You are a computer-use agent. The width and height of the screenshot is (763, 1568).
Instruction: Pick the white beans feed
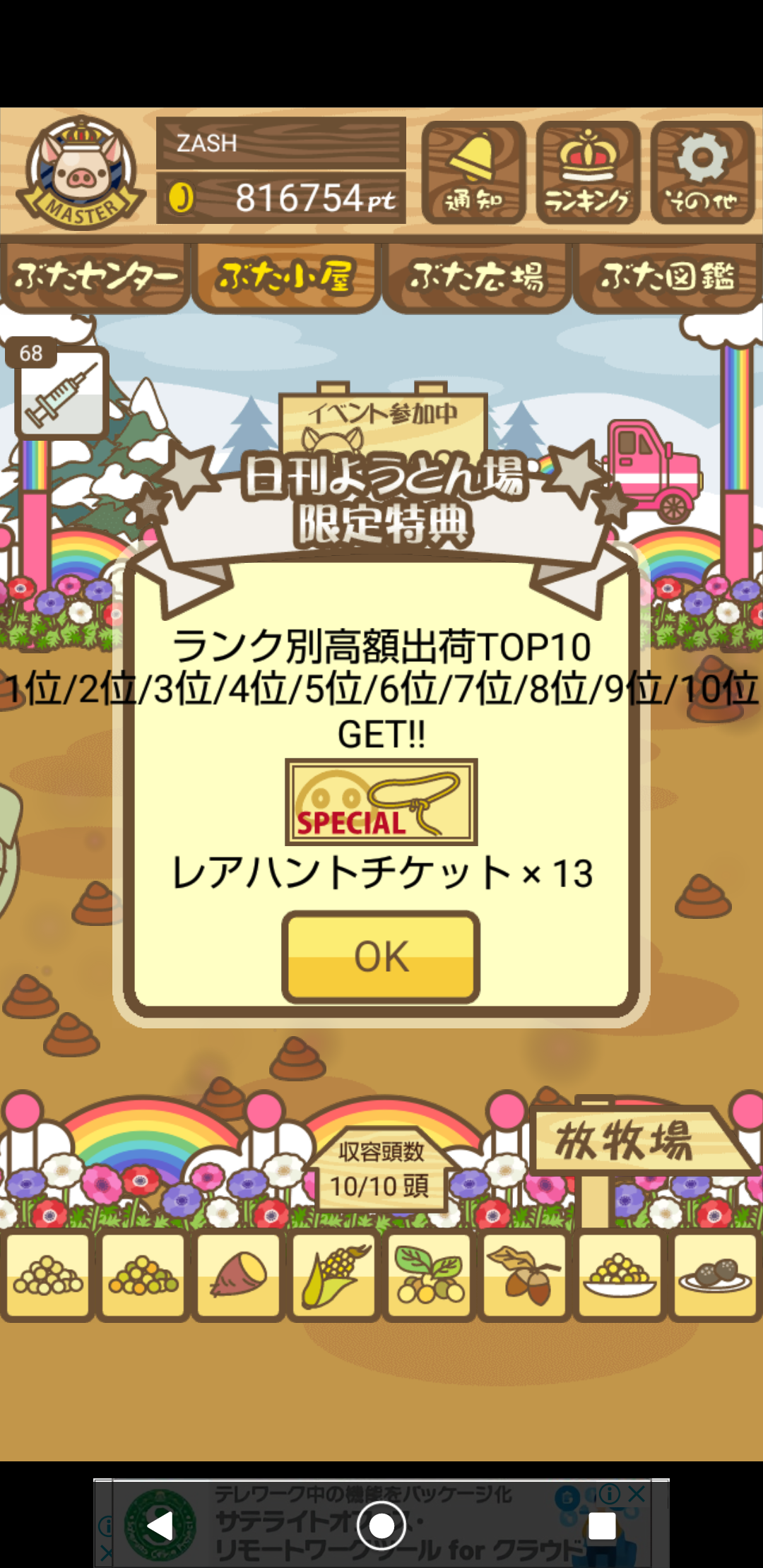point(48,1277)
